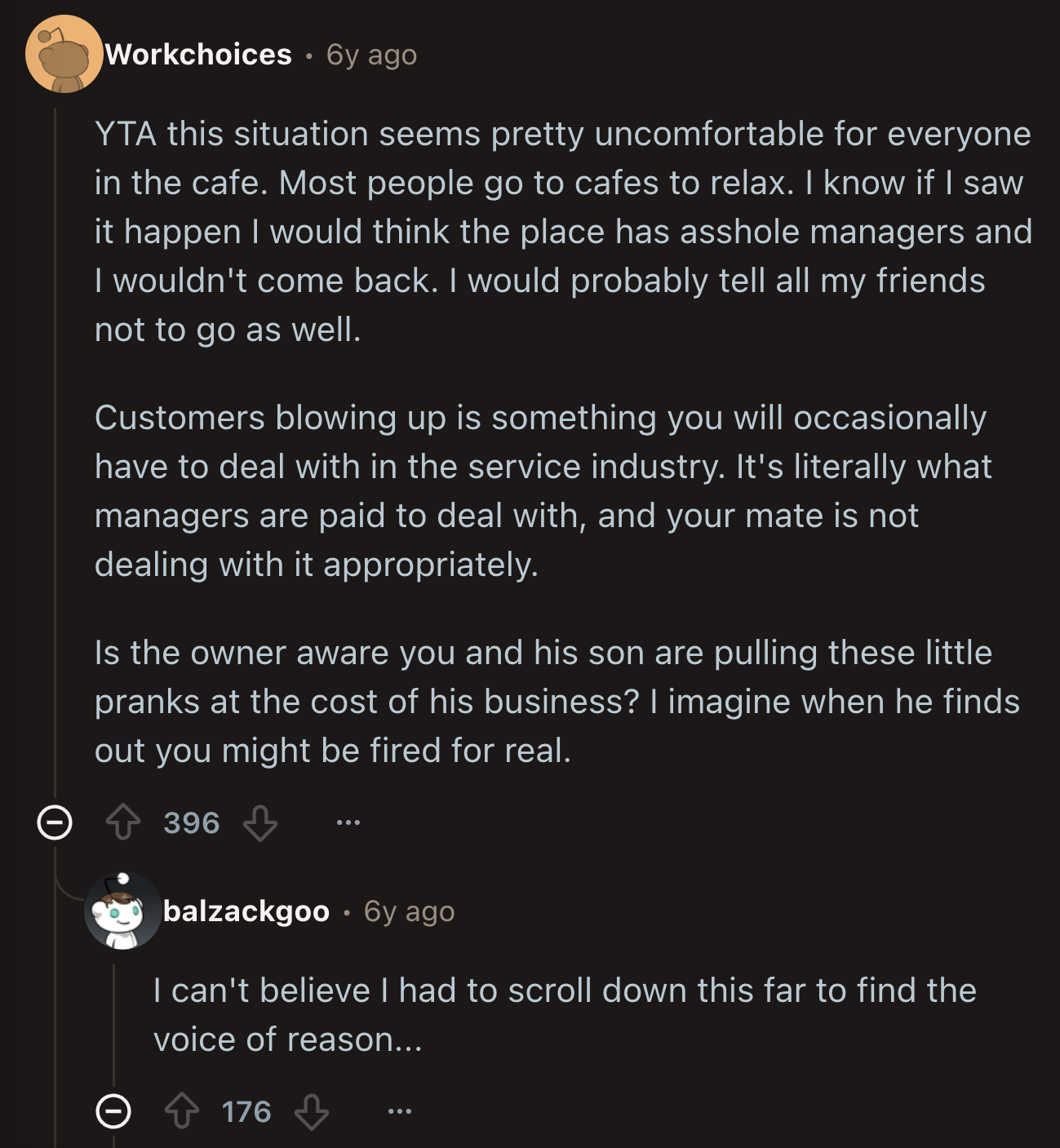Downvote balzackgoo's reply

point(312,1111)
